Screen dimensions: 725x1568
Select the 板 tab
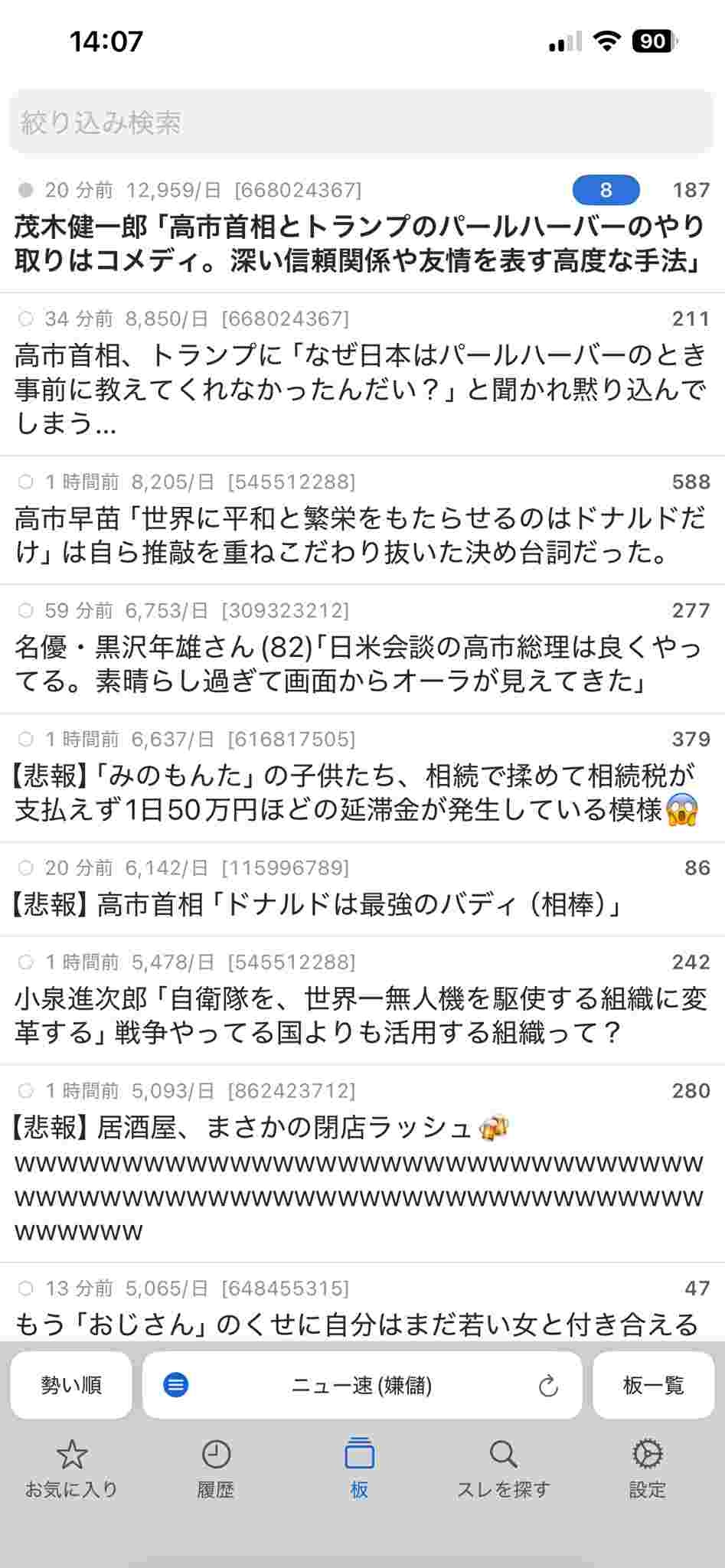(x=360, y=1468)
